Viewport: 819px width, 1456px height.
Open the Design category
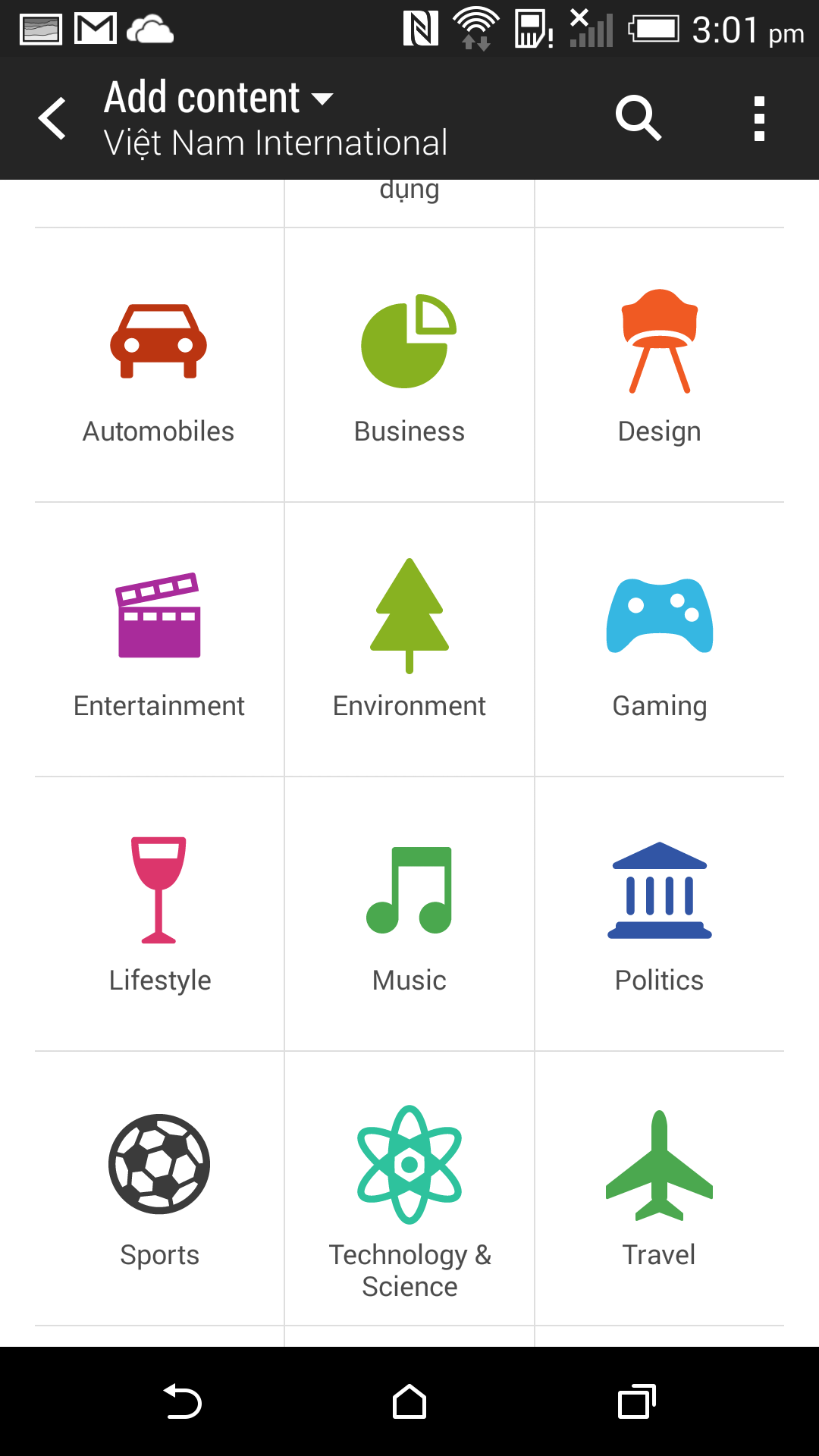(x=660, y=365)
